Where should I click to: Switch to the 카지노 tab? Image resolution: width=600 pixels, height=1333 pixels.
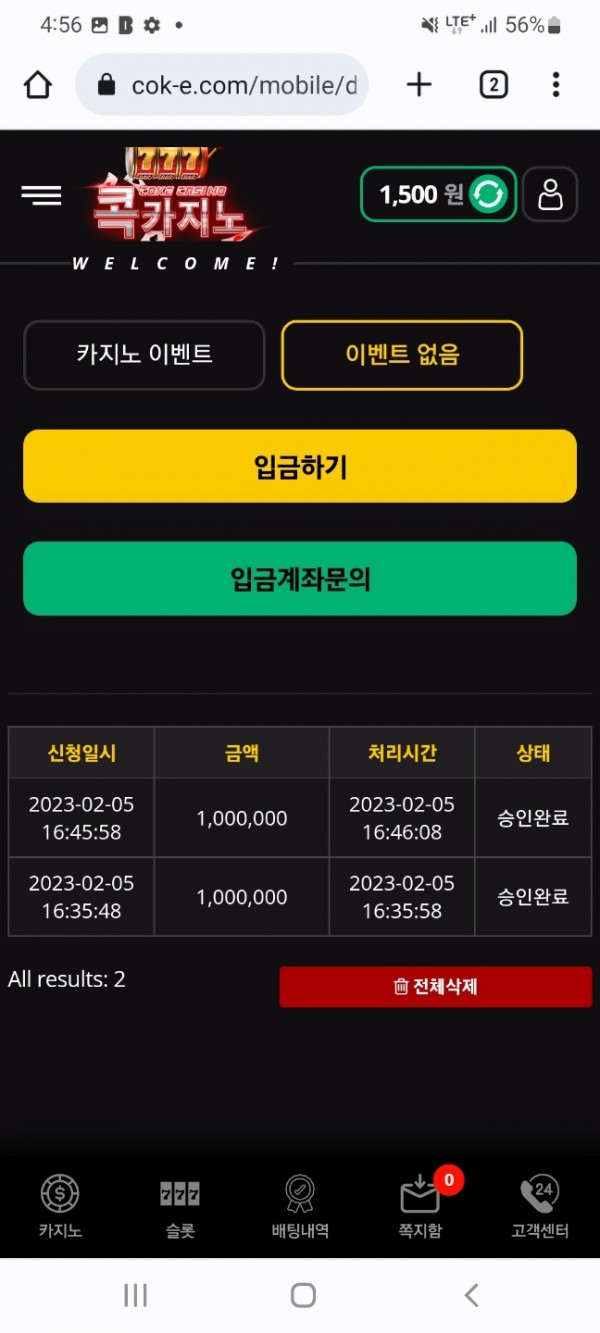[60, 1207]
